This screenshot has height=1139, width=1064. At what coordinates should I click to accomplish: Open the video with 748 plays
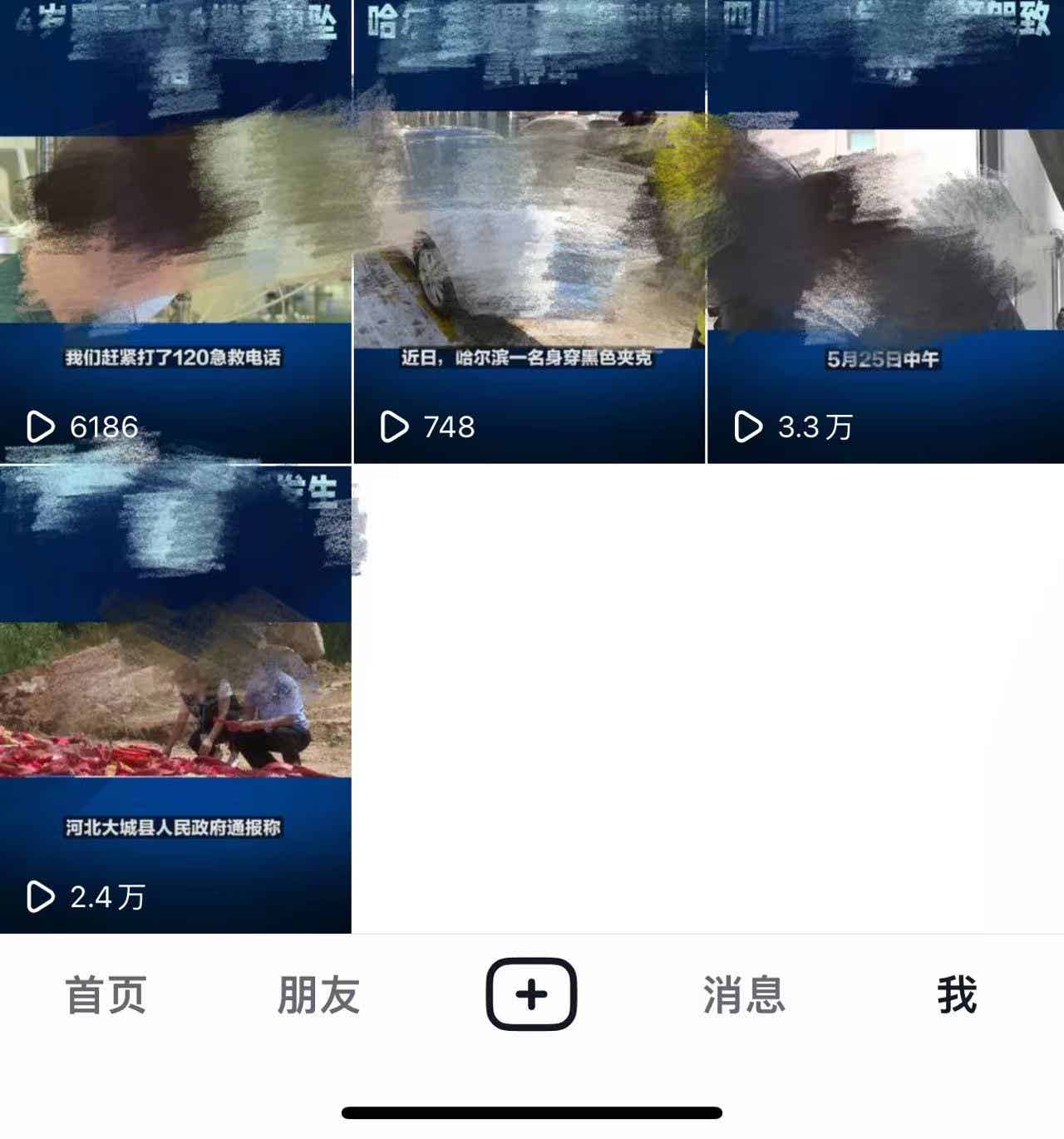point(530,233)
